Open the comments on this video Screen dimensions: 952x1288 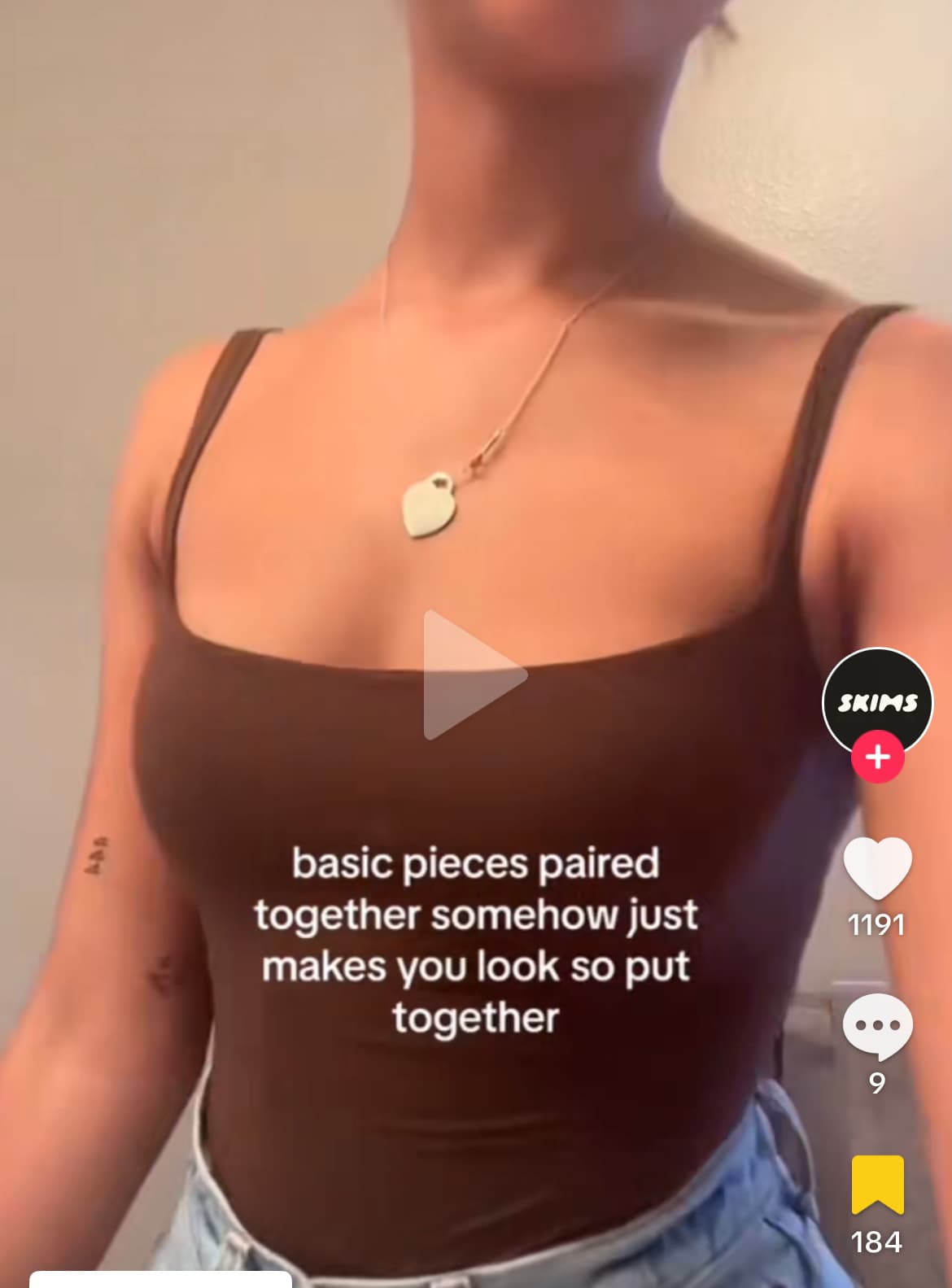click(877, 1025)
